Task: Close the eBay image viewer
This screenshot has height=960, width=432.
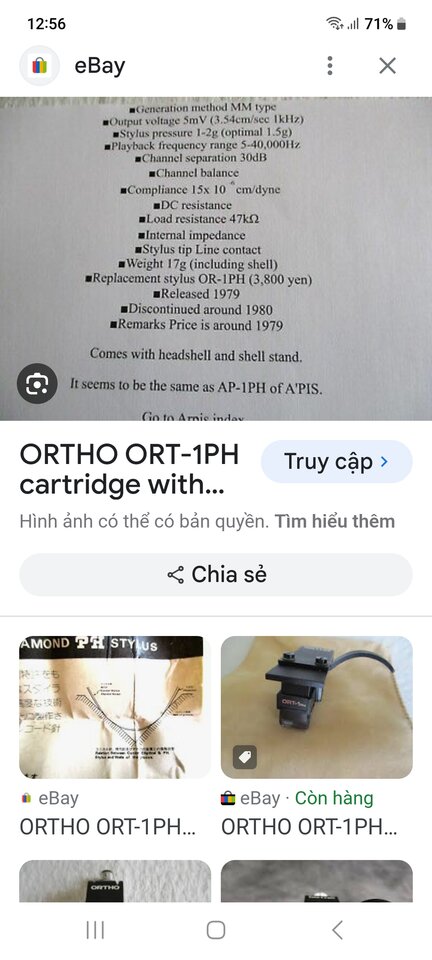Action: 387,66
